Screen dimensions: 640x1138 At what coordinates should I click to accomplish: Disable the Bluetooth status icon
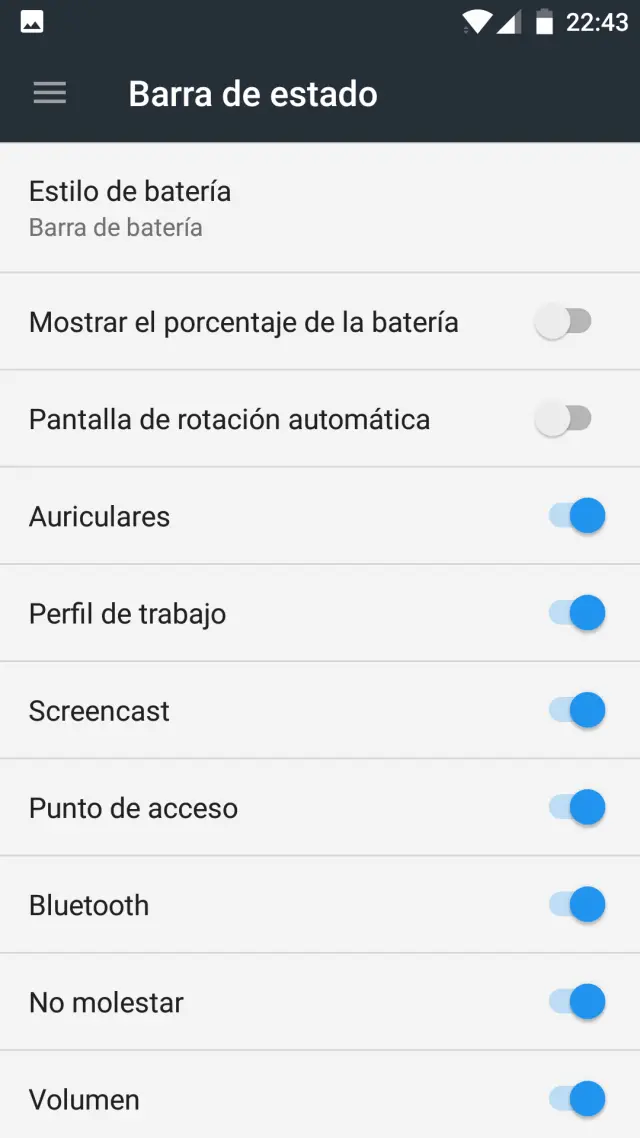coord(577,904)
